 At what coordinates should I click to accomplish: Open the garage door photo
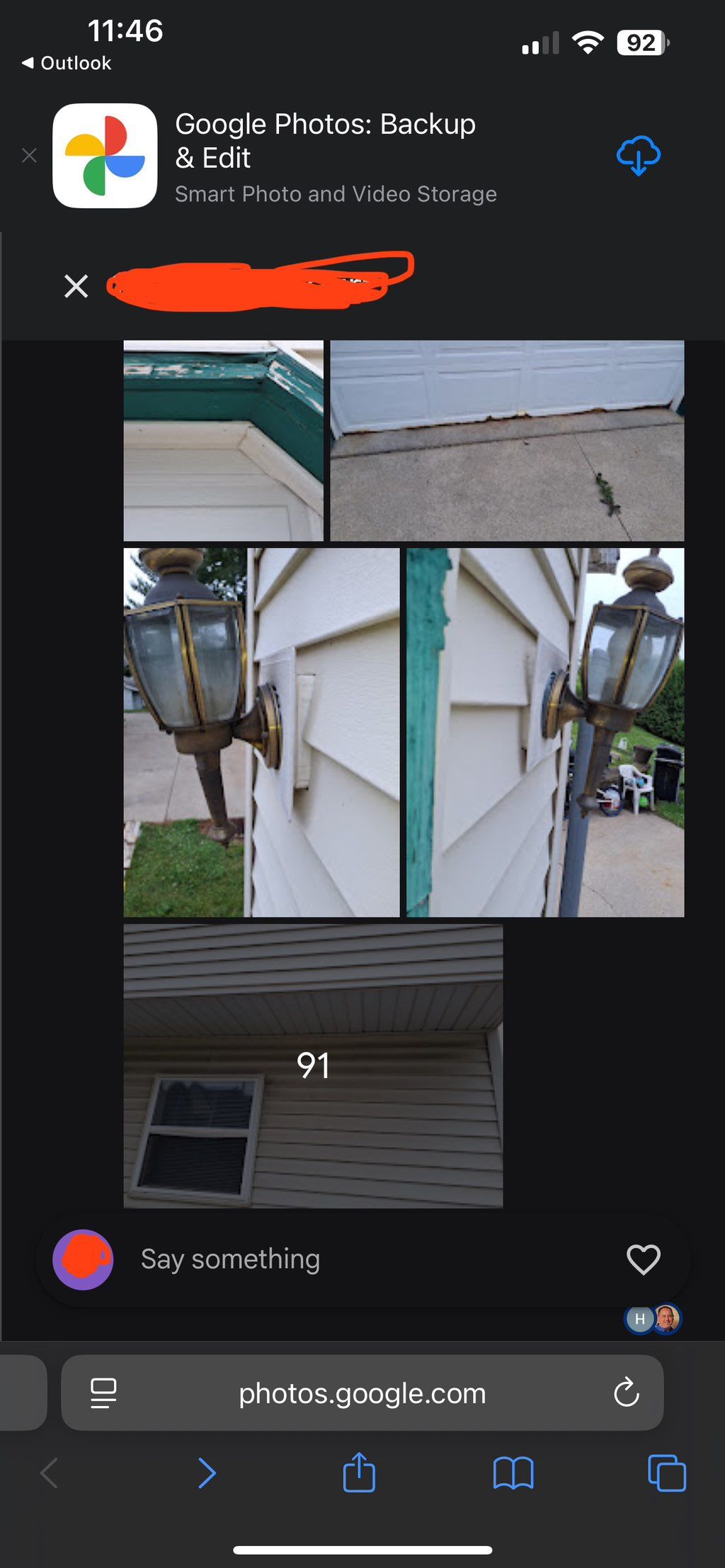[507, 441]
